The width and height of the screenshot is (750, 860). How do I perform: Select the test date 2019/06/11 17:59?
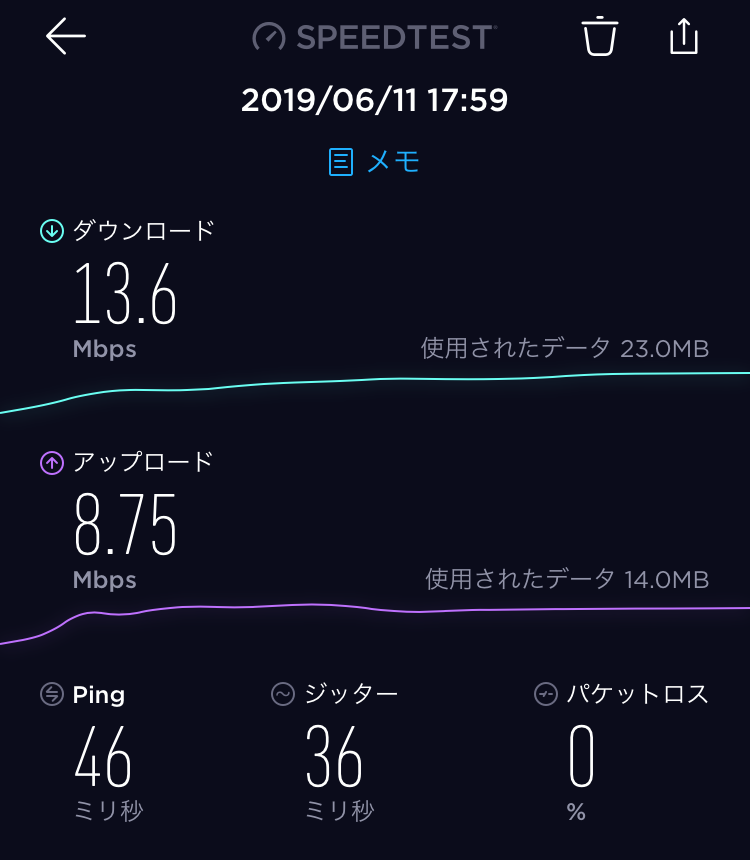[375, 100]
